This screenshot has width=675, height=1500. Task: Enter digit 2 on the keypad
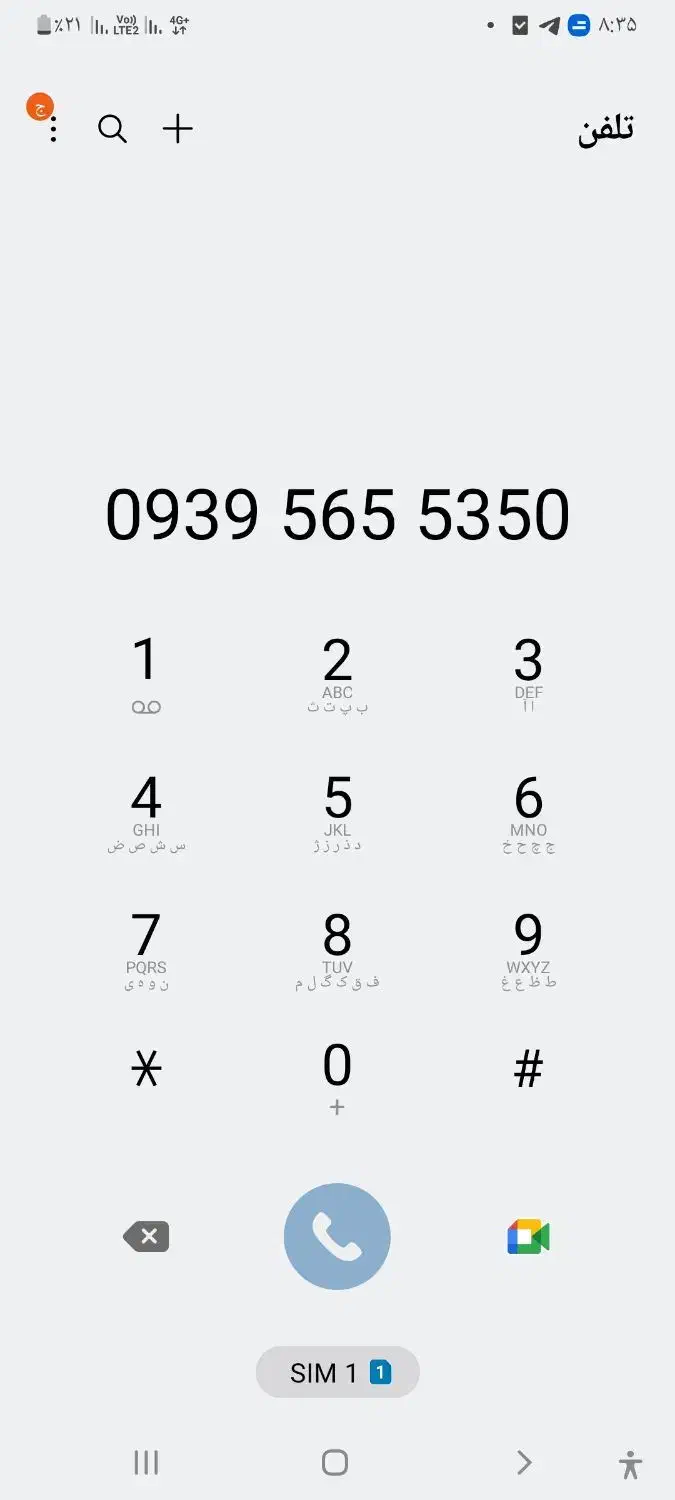[x=337, y=674]
